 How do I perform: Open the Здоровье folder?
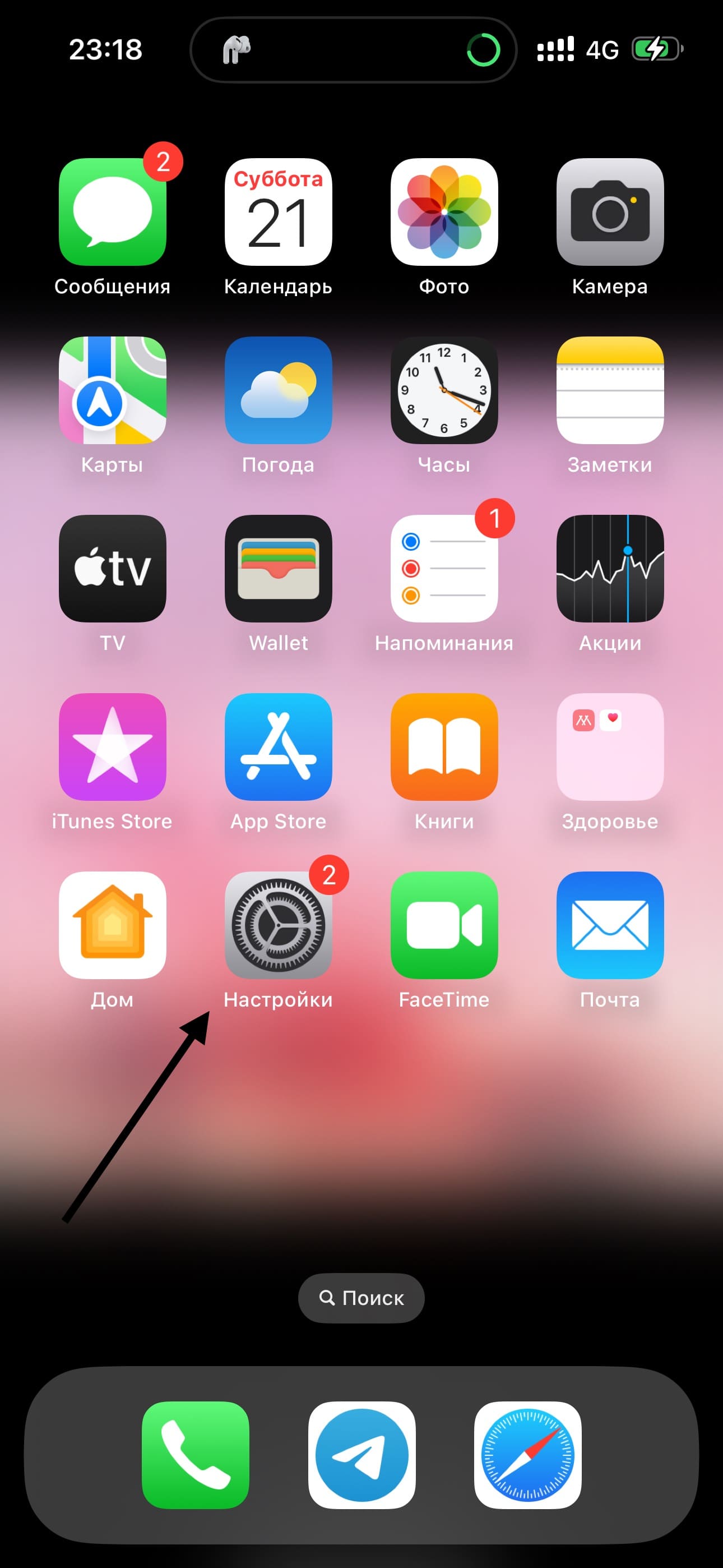click(x=610, y=747)
